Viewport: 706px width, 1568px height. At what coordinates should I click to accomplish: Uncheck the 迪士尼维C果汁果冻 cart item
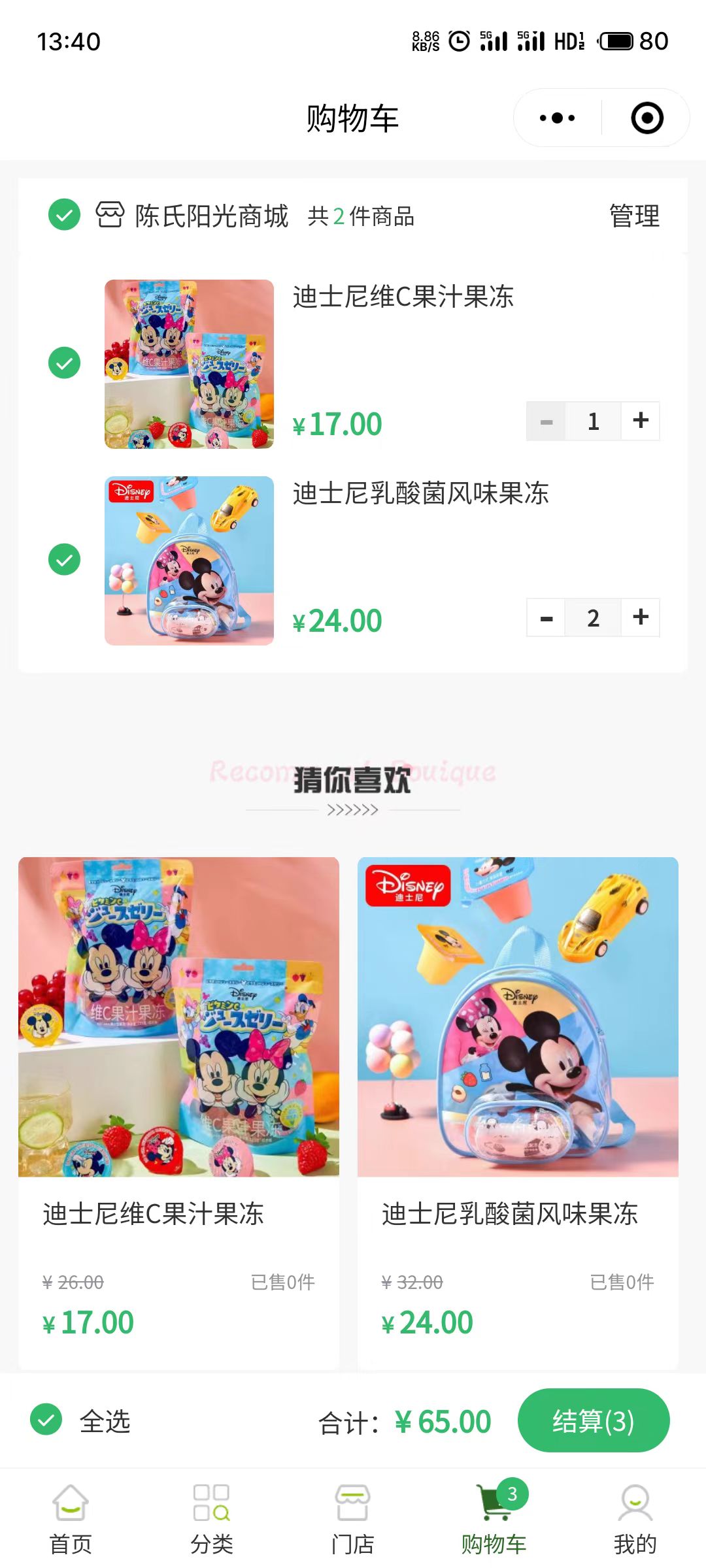(64, 363)
